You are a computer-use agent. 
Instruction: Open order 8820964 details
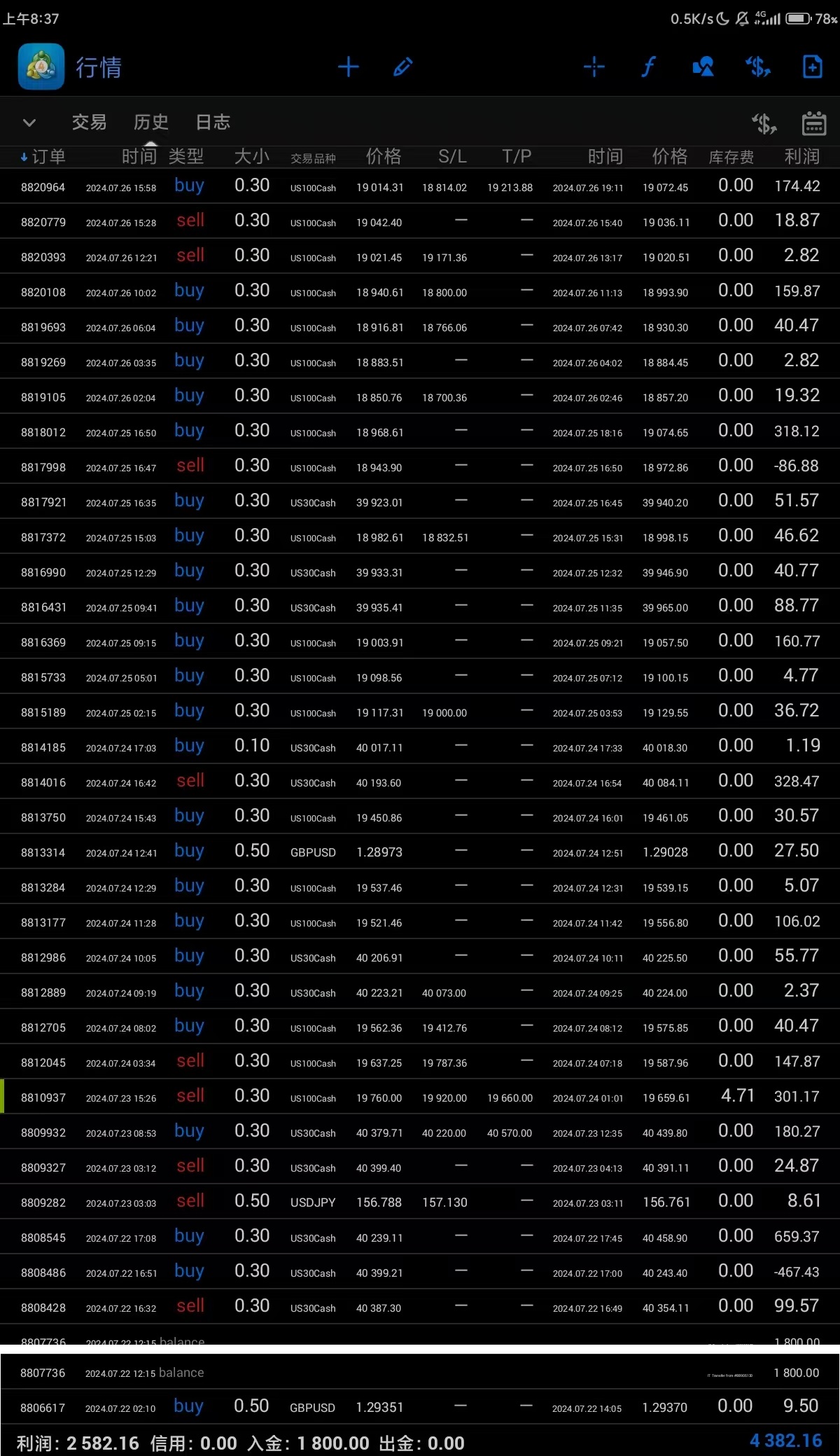(x=420, y=186)
